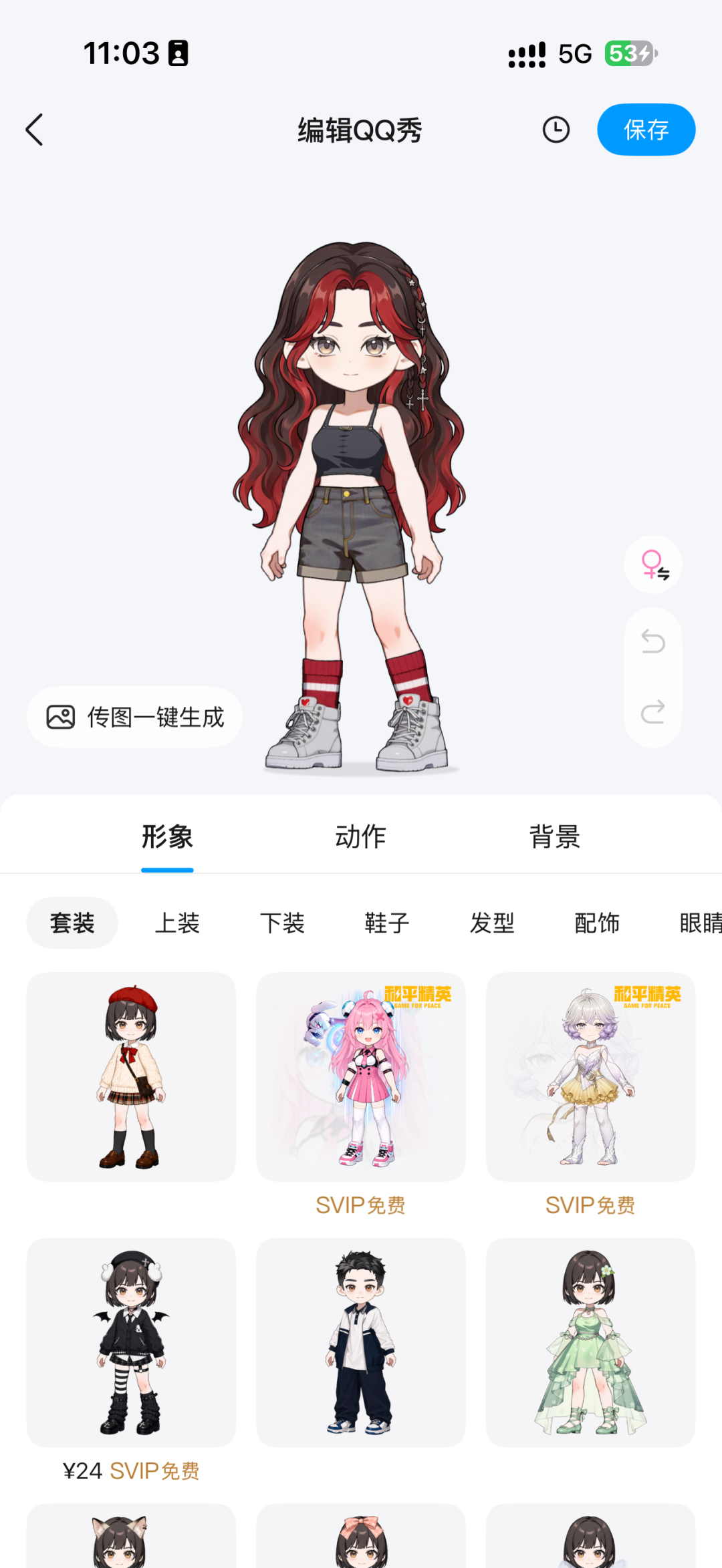Switch to the 背景 tab
This screenshot has height=1568, width=722.
(x=554, y=836)
